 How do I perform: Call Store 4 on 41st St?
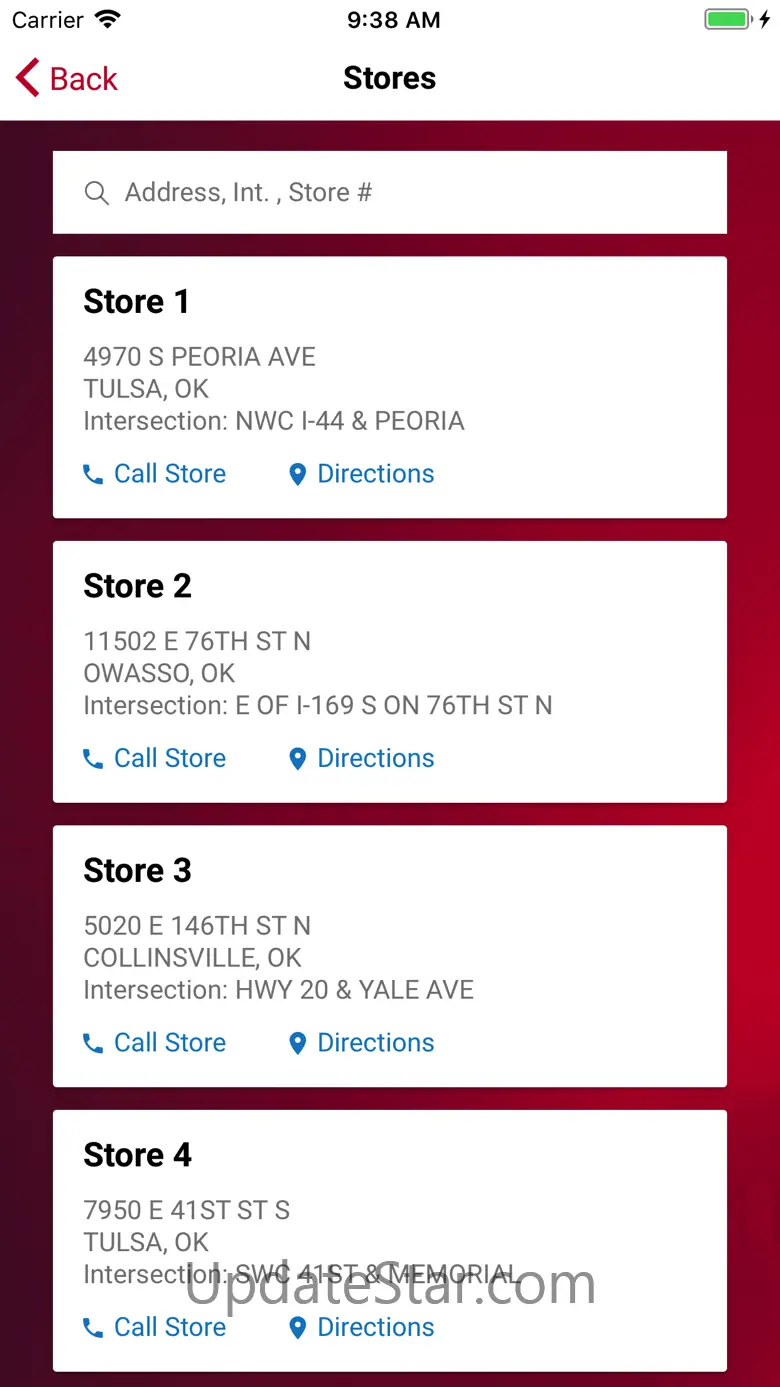click(x=155, y=1327)
